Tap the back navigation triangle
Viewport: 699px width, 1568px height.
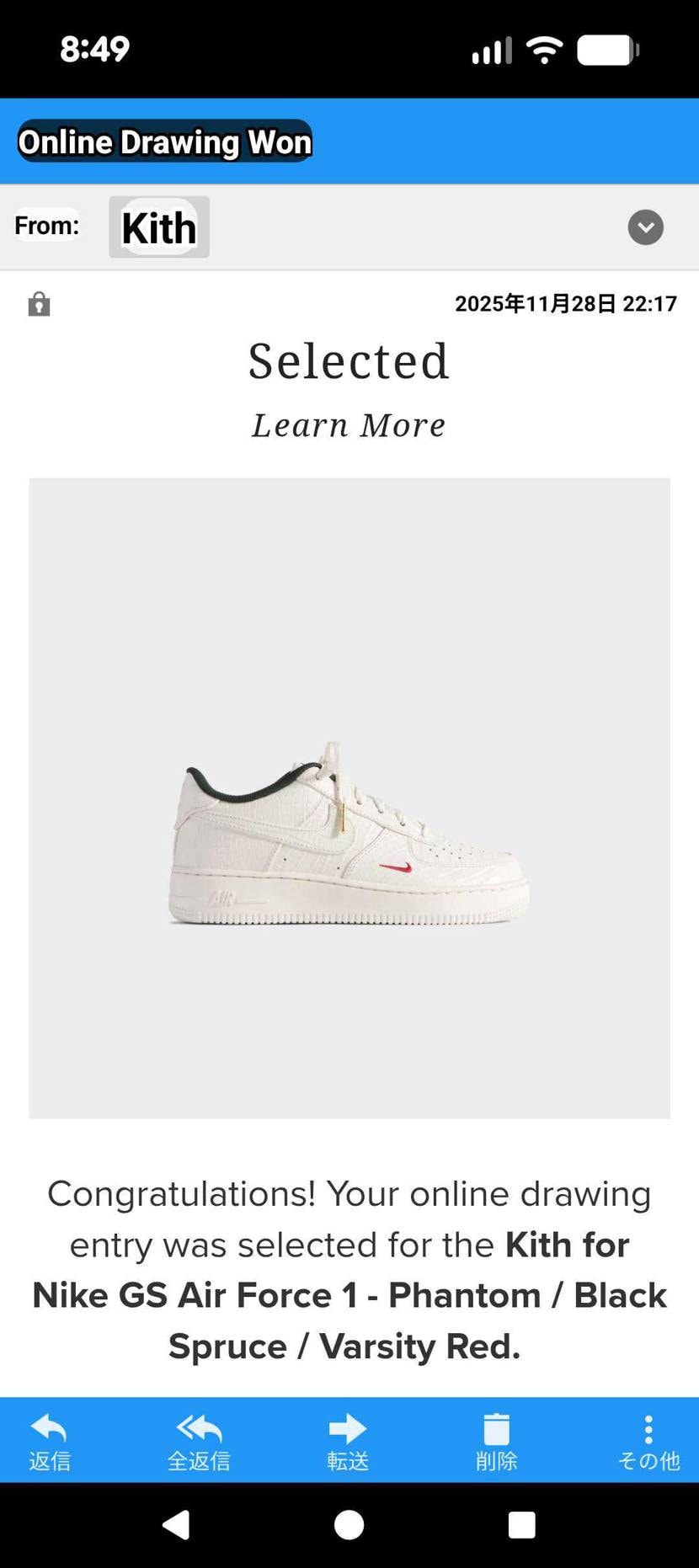pyautogui.click(x=176, y=1524)
